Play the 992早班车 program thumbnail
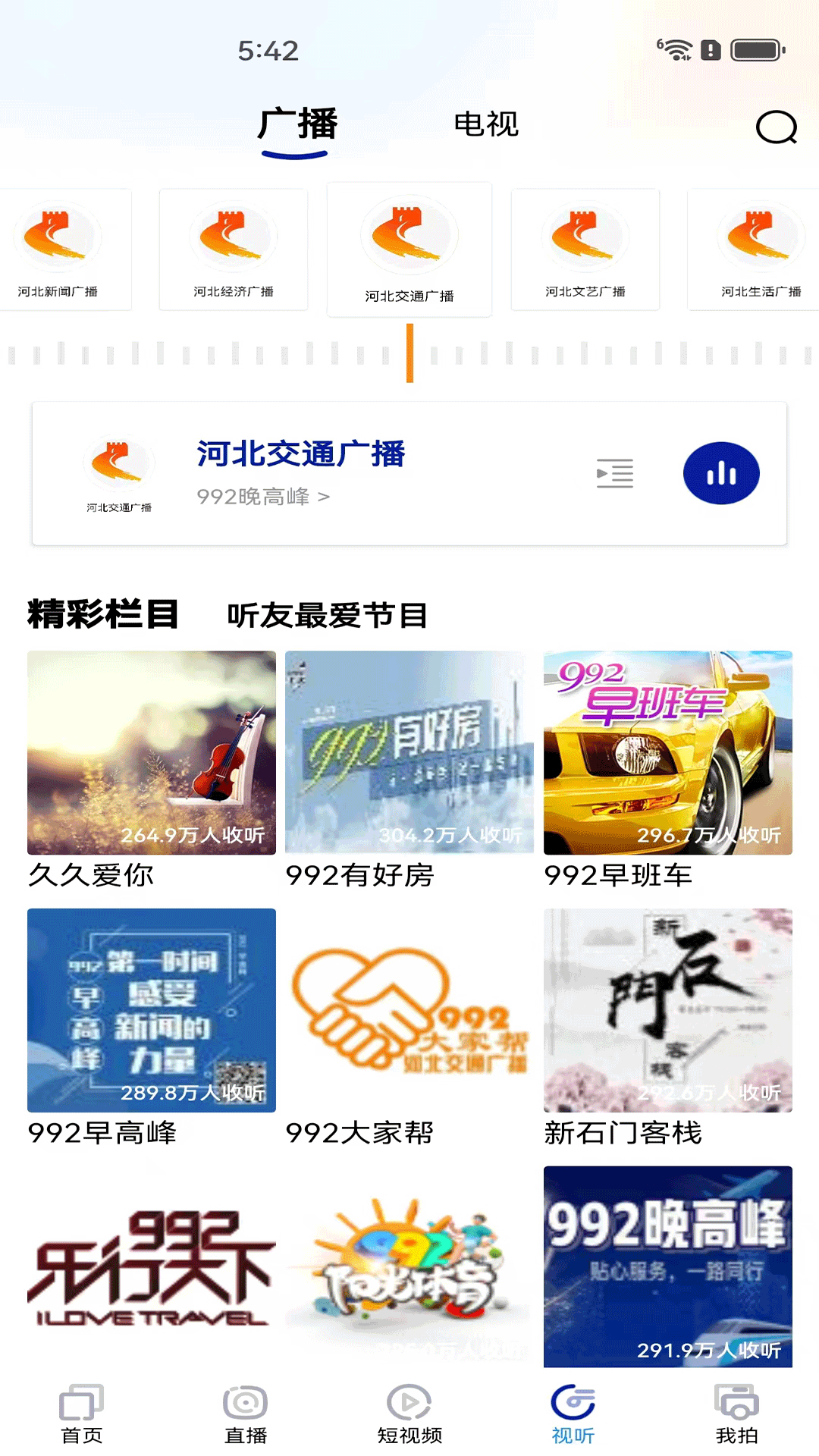Image resolution: width=819 pixels, height=1456 pixels. click(669, 751)
